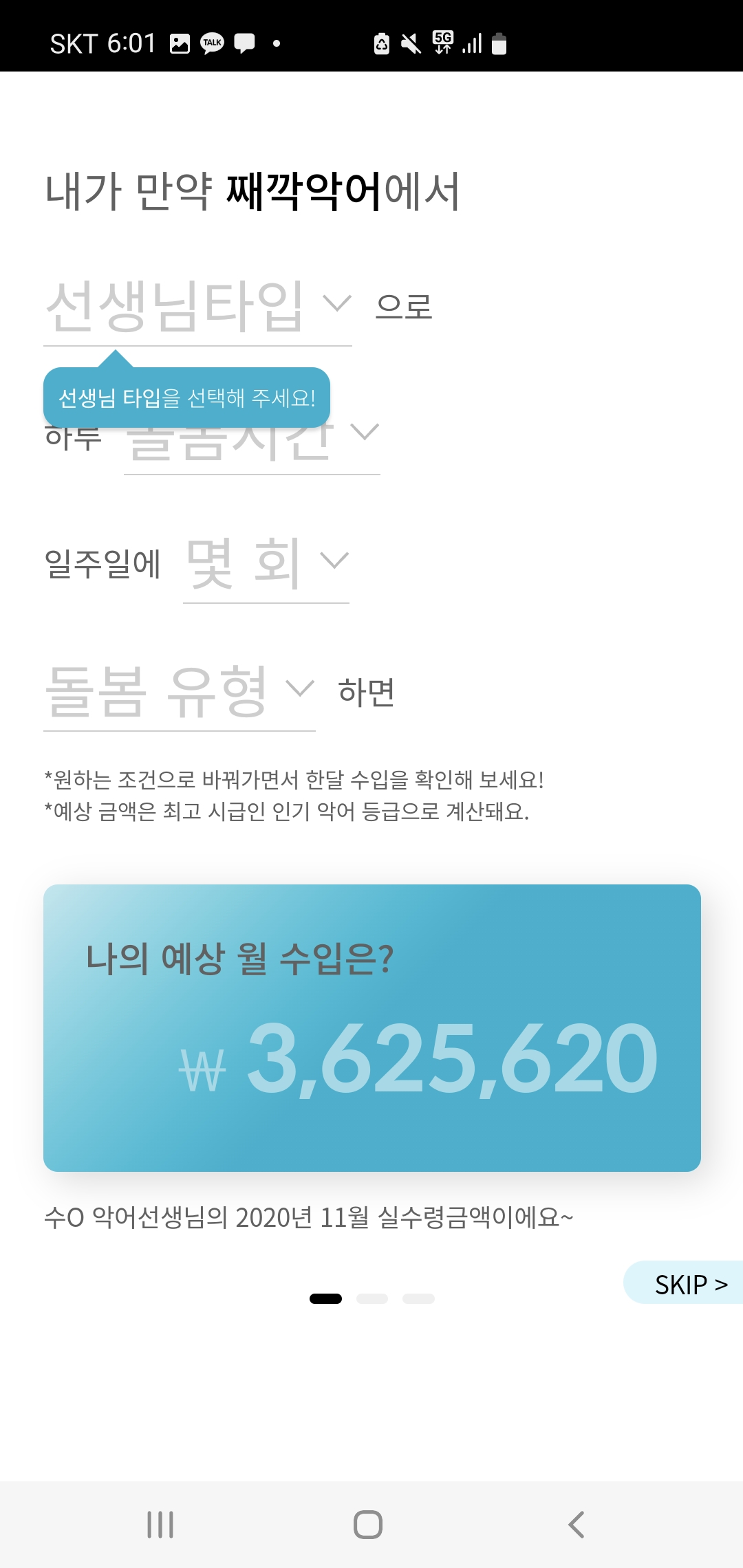The image size is (743, 1568).
Task: Open recent apps from the navigation bar
Action: (x=160, y=1524)
